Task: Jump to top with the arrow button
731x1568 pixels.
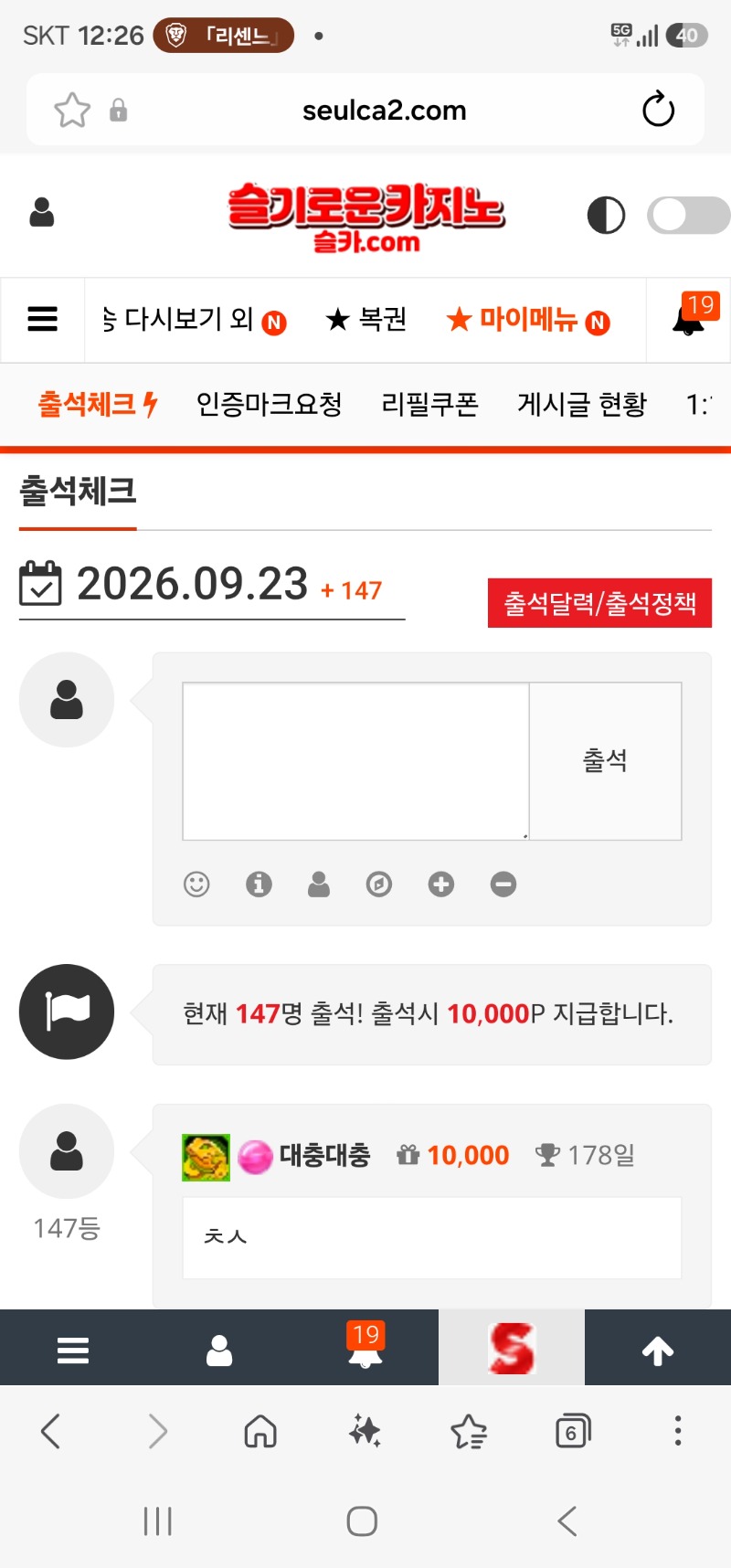Action: click(x=658, y=1350)
